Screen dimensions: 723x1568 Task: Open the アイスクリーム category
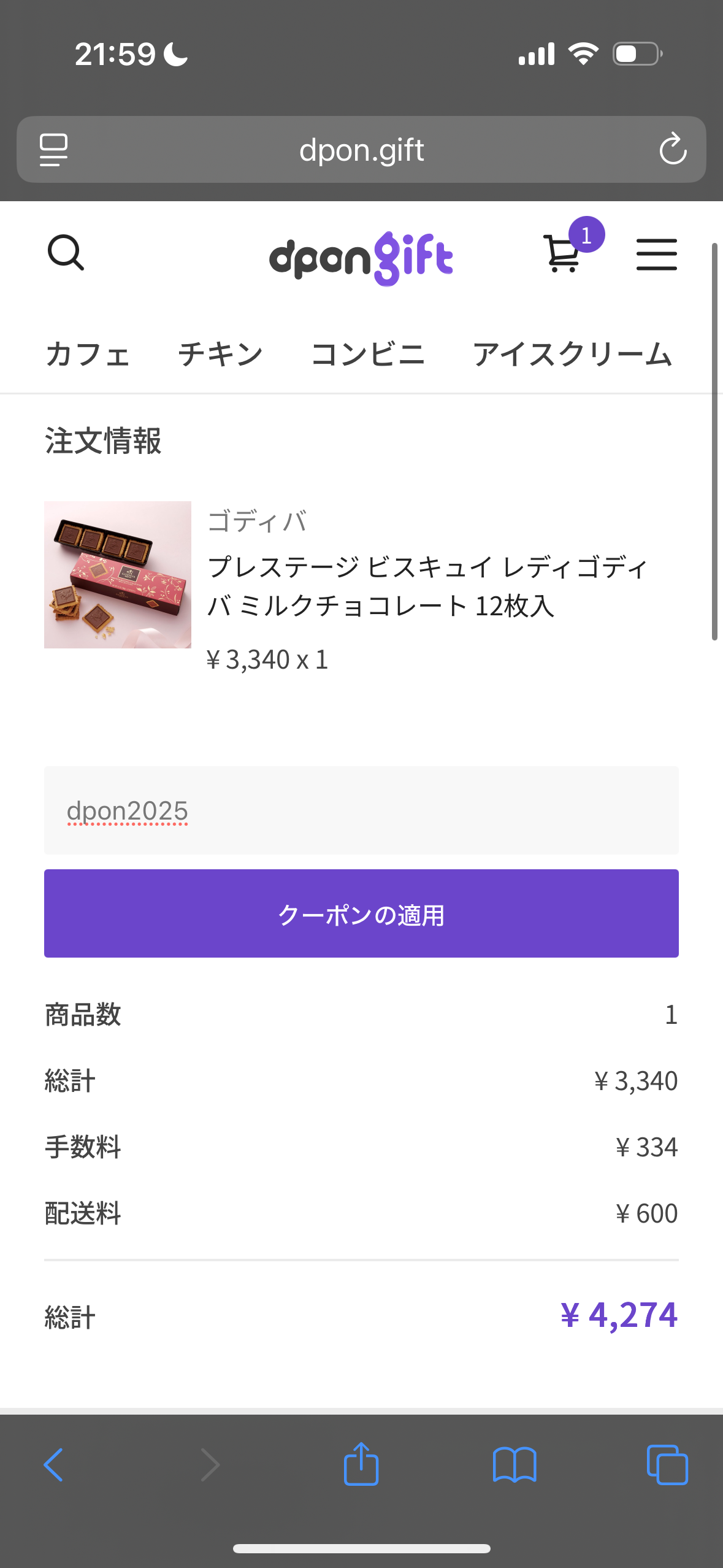click(x=572, y=355)
